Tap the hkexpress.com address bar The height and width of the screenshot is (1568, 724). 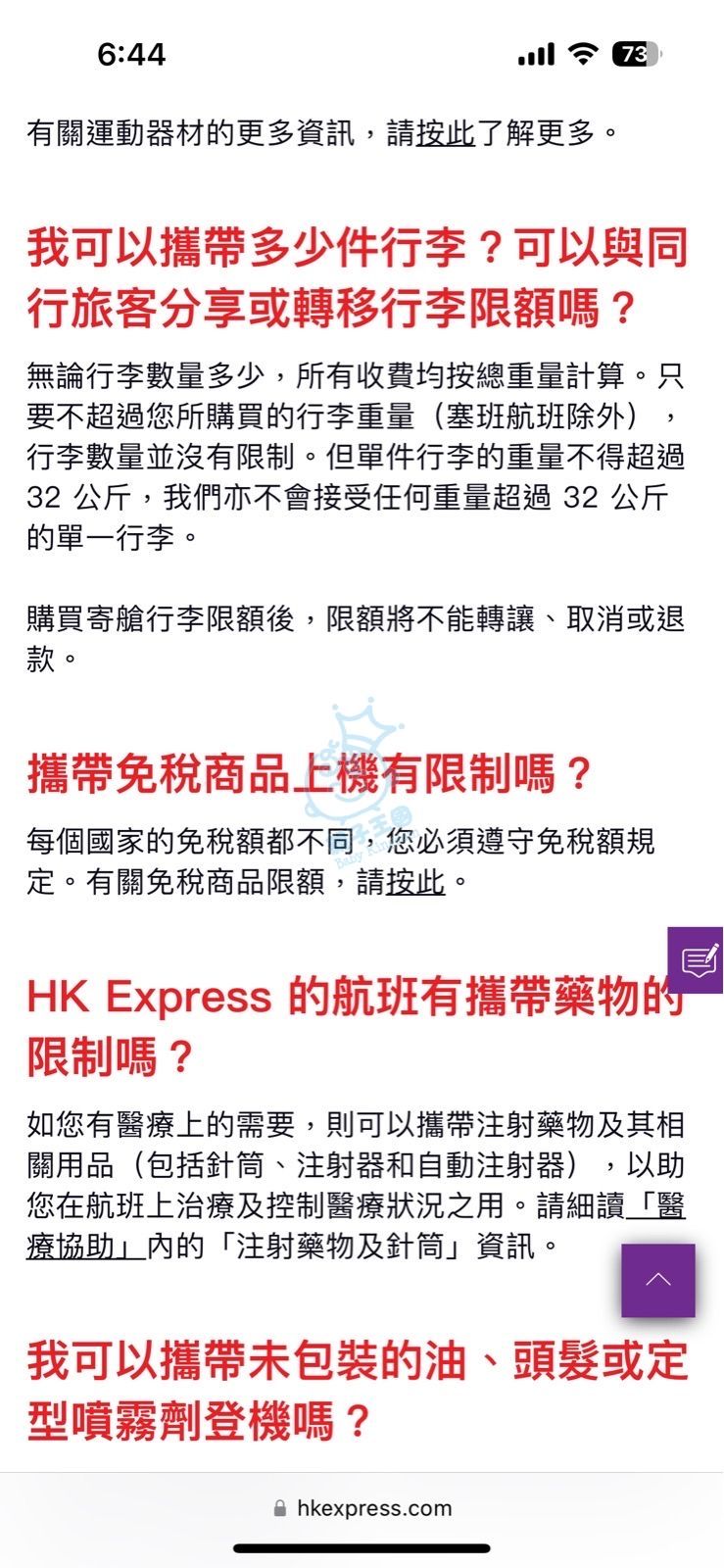[362, 1508]
